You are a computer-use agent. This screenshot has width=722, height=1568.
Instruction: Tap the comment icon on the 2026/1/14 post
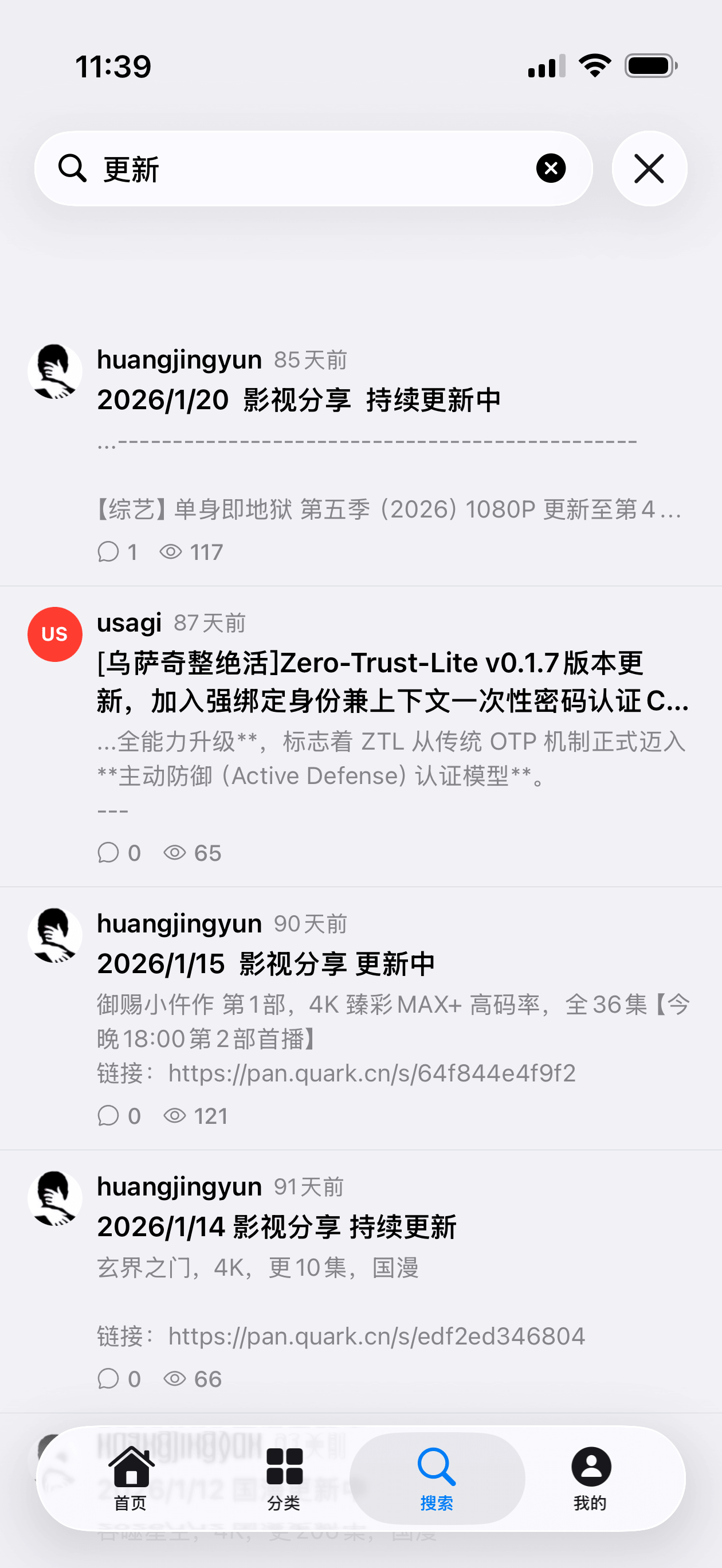pyautogui.click(x=109, y=1379)
